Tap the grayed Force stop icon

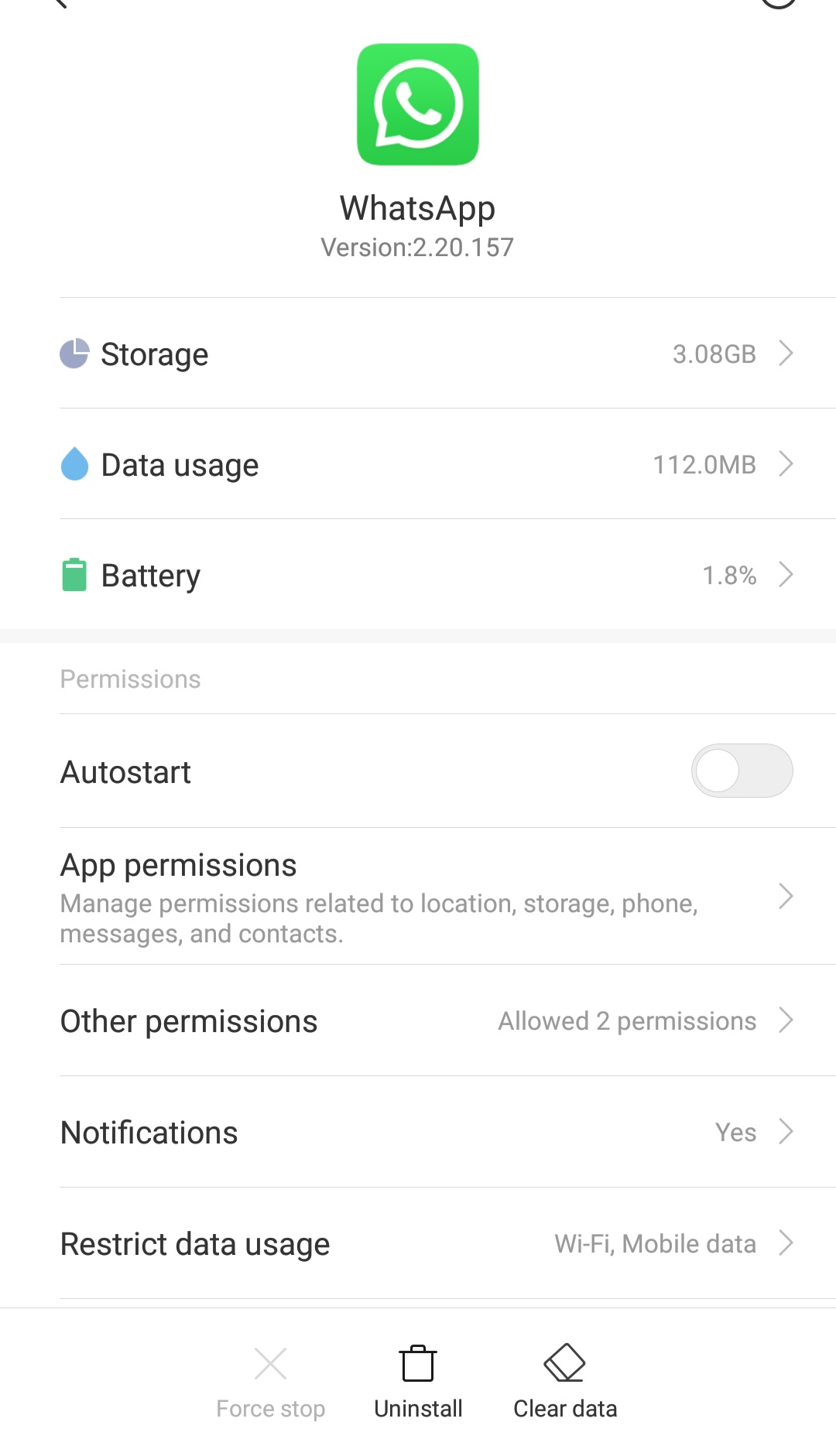click(270, 1365)
